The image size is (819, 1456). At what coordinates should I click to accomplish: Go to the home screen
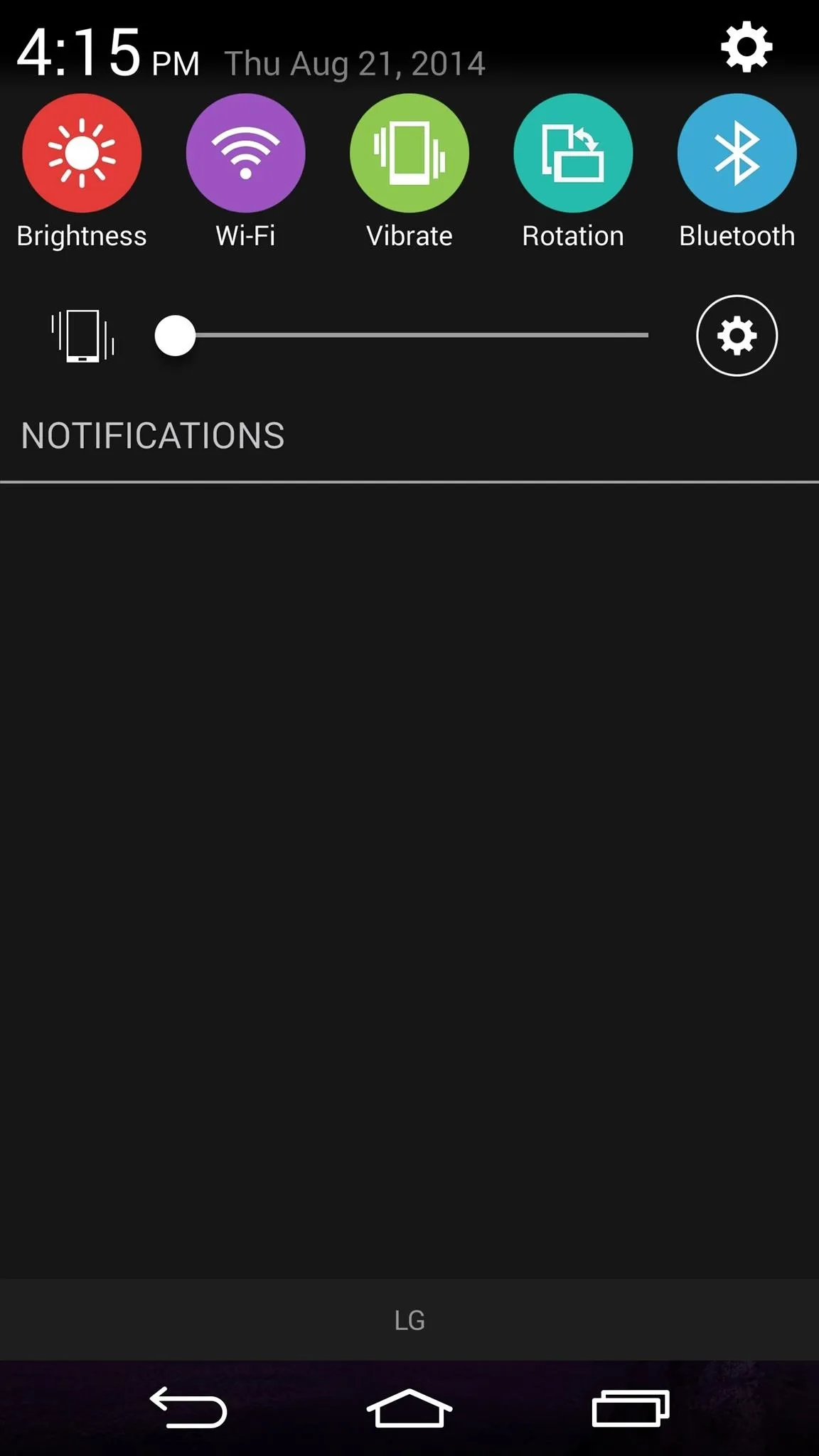pyautogui.click(x=409, y=1408)
